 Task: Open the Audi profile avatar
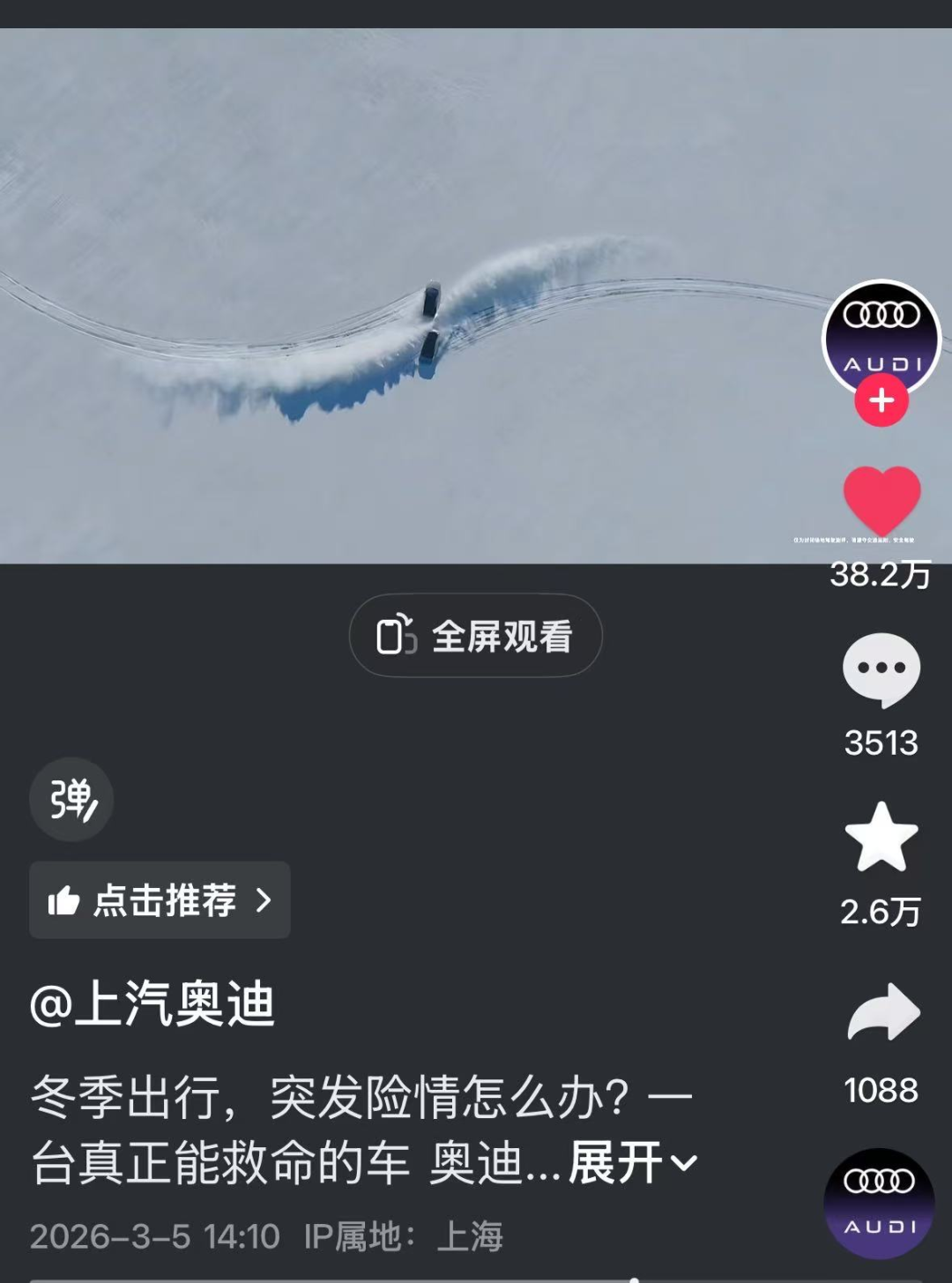point(881,336)
